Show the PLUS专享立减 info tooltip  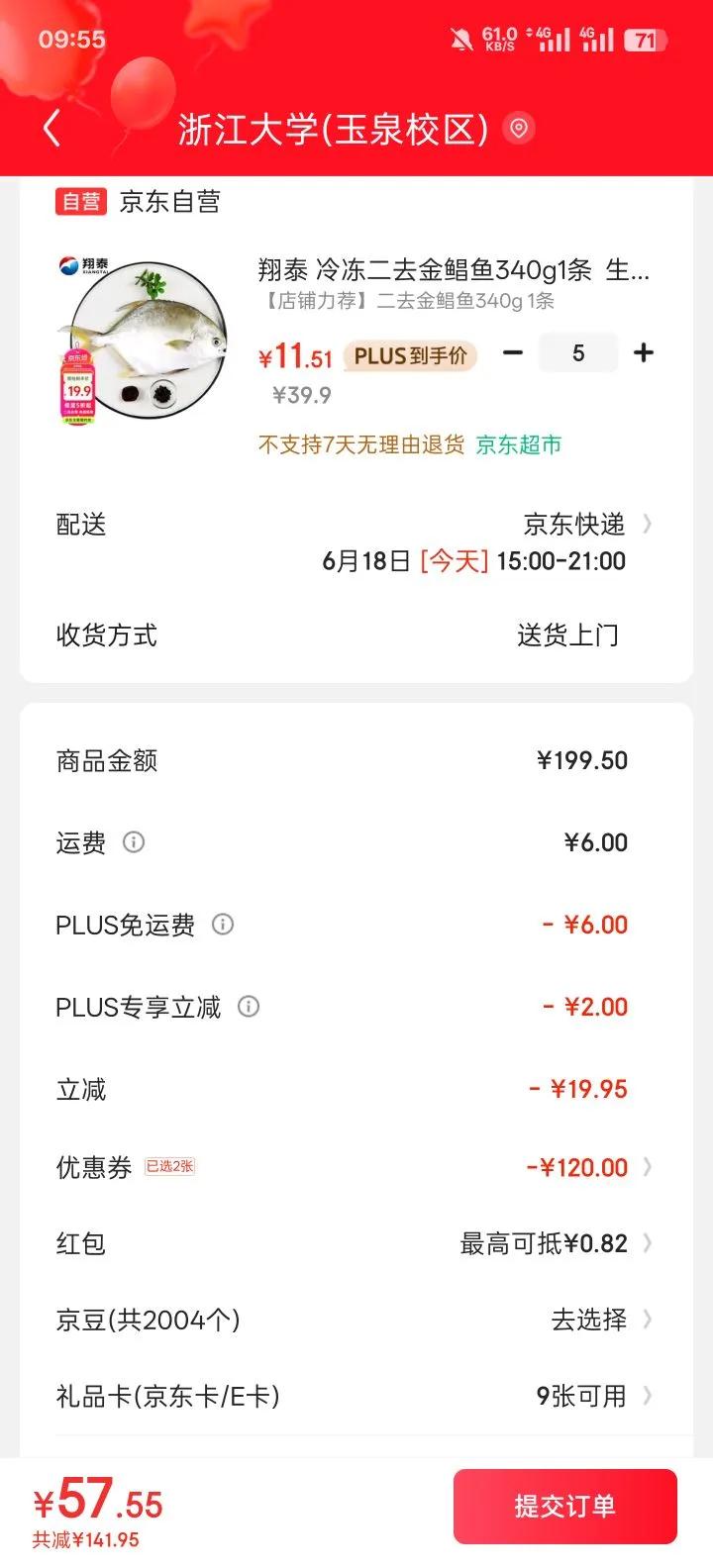[249, 1007]
